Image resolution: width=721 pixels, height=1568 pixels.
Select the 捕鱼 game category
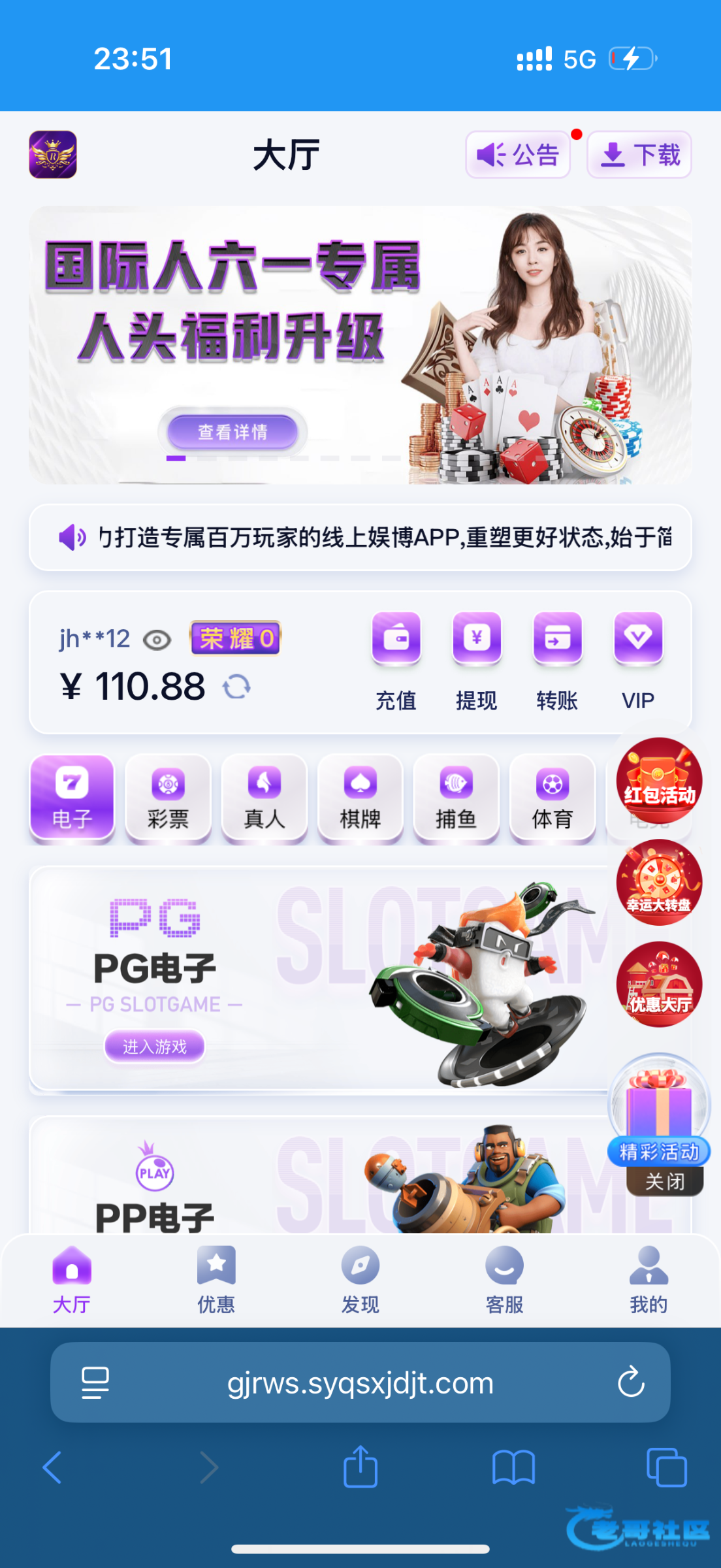coord(456,797)
